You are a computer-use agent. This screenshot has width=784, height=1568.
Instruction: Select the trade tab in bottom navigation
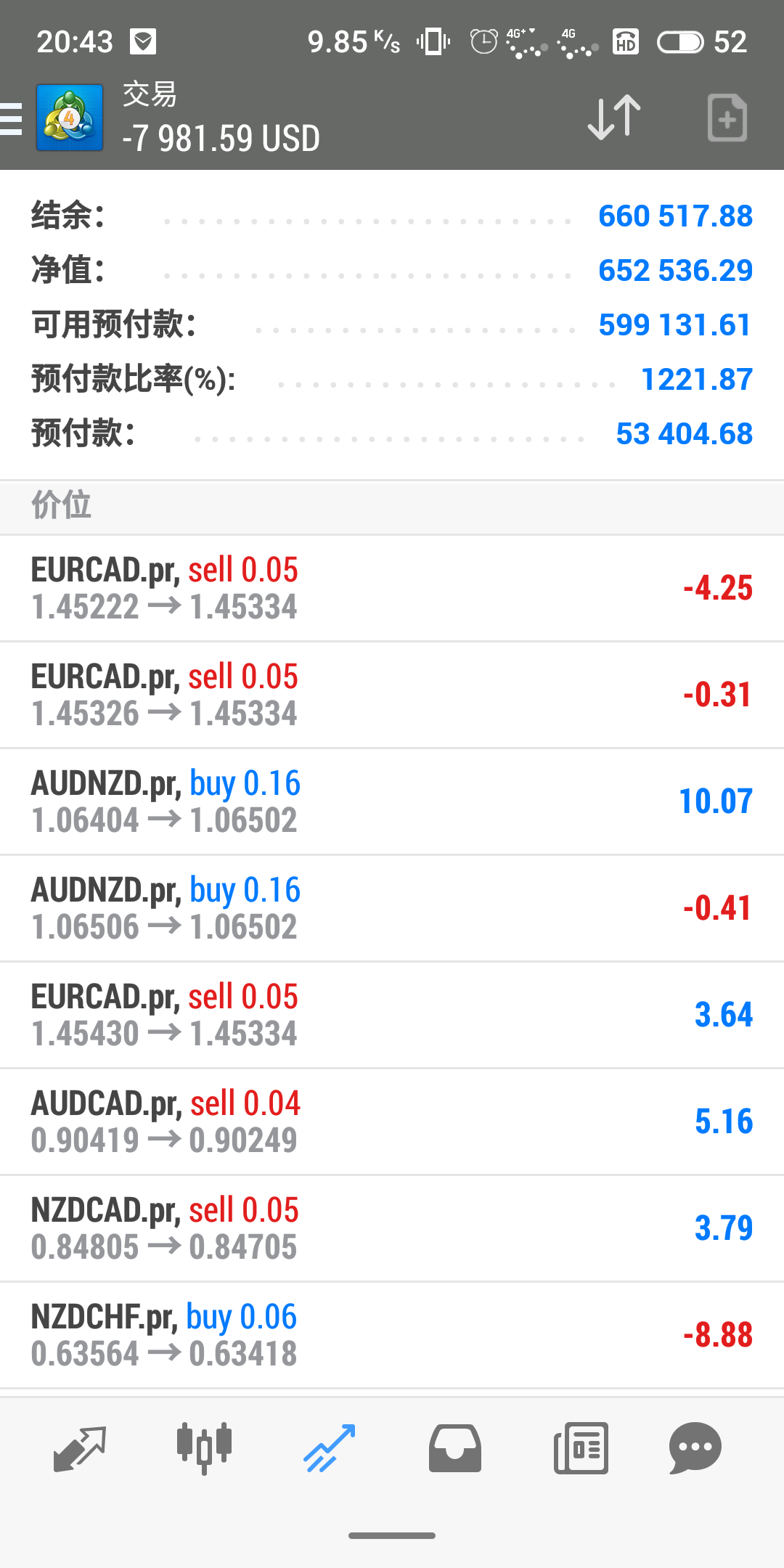330,1448
